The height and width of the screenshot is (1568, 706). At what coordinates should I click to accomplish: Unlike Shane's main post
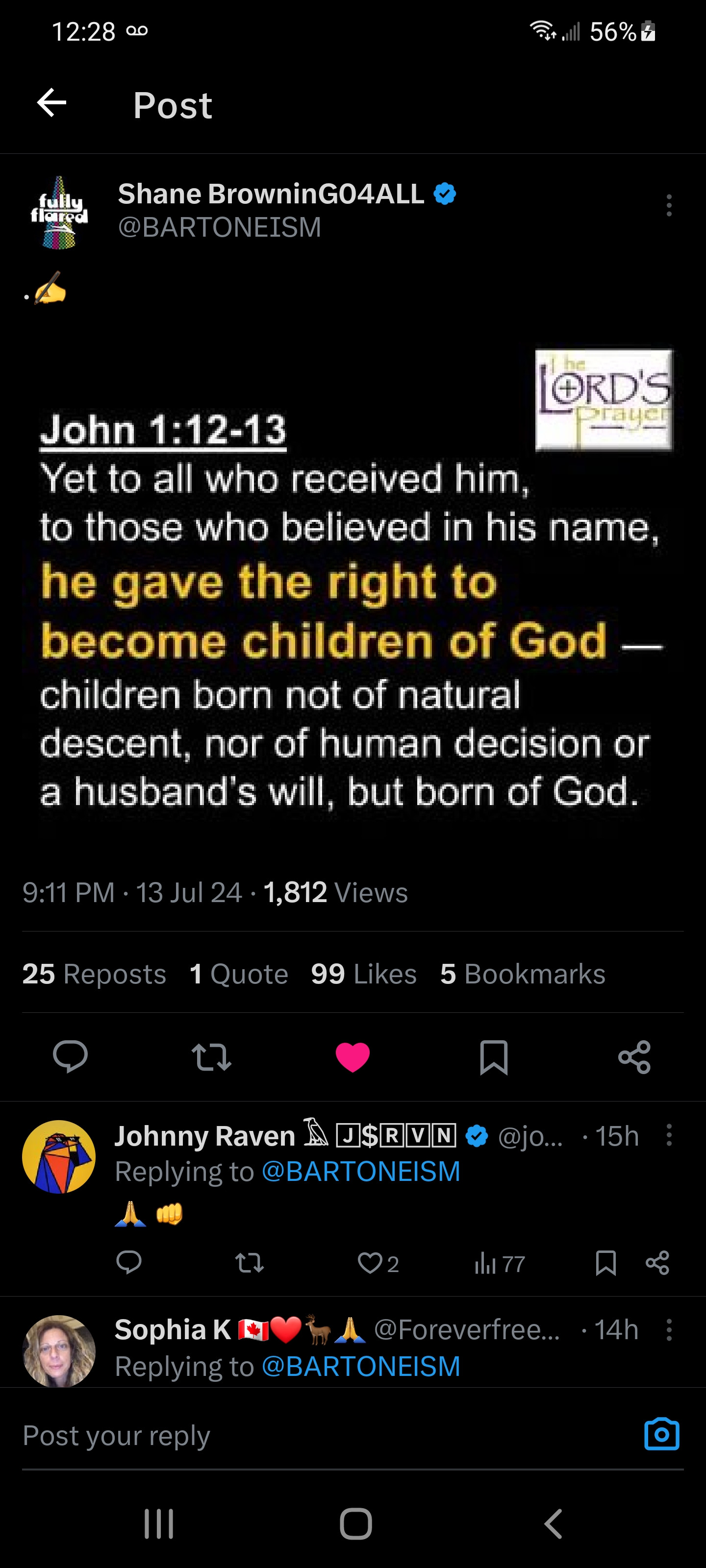(x=353, y=1057)
